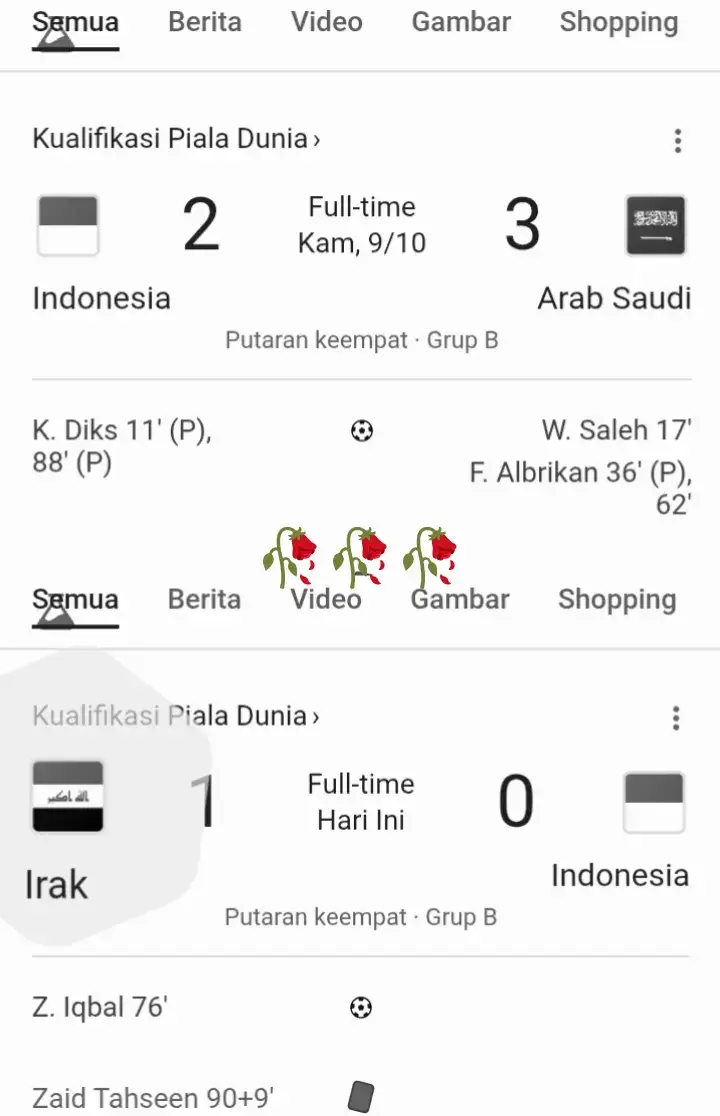Screen dimensions: 720x1116
Task: Expand the first Kualifikasi Piala Dunia section
Action: (x=176, y=139)
